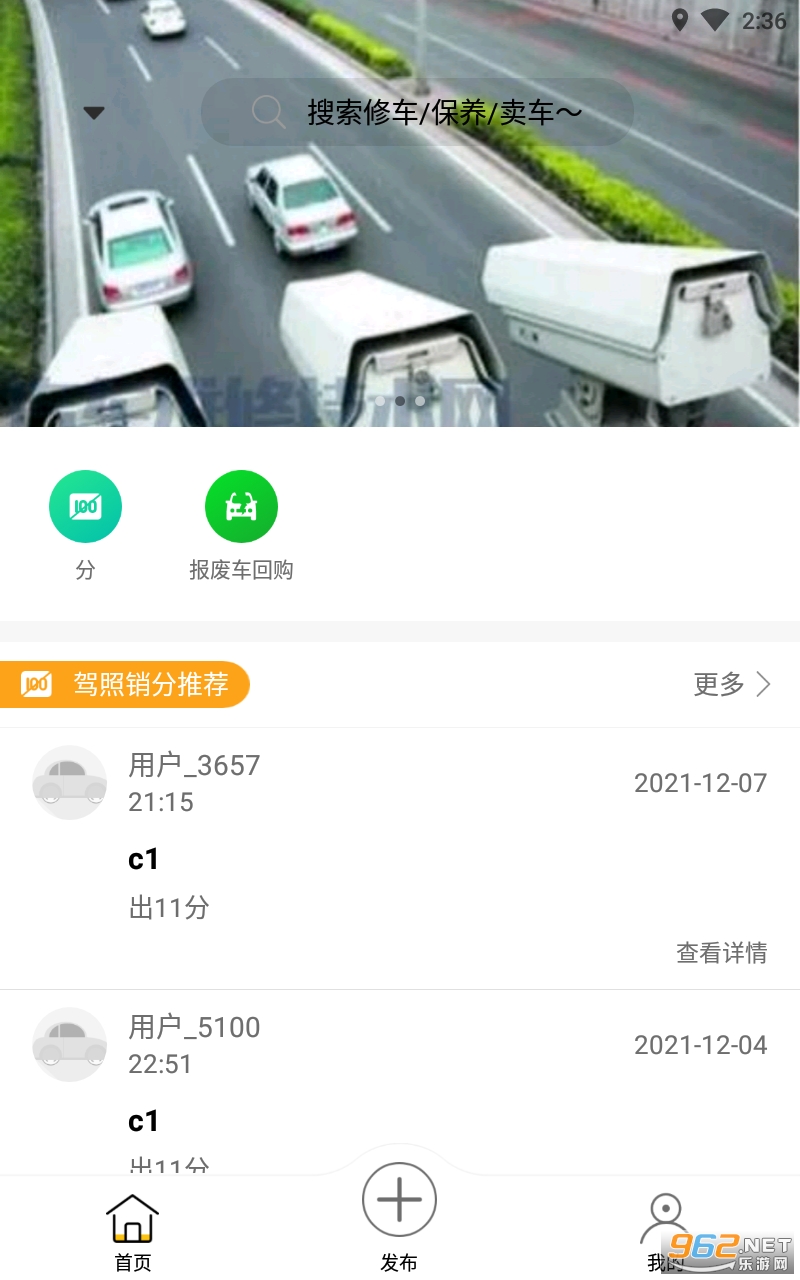
Task: Switch to the 首页 tab
Action: [x=133, y=1231]
